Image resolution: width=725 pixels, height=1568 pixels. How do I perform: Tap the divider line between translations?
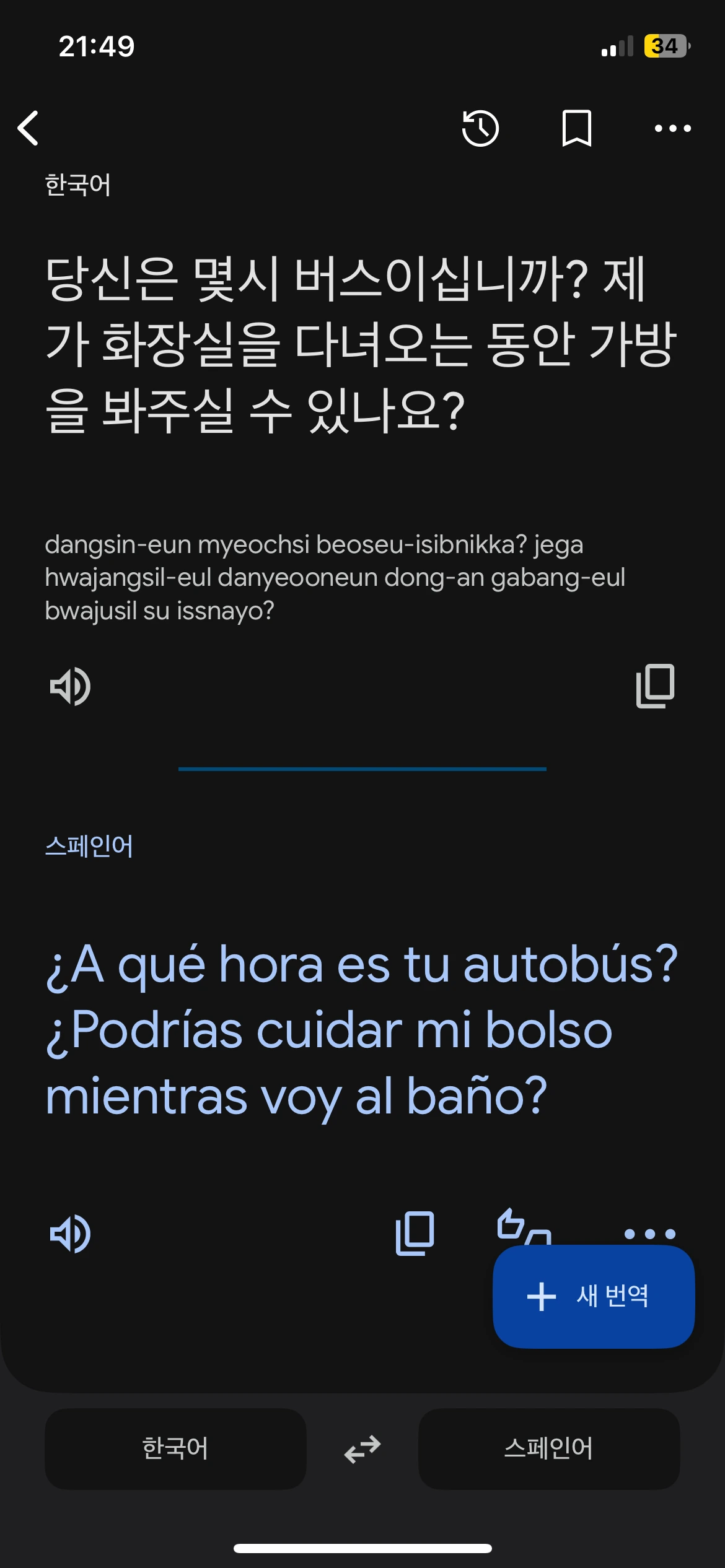tap(362, 769)
